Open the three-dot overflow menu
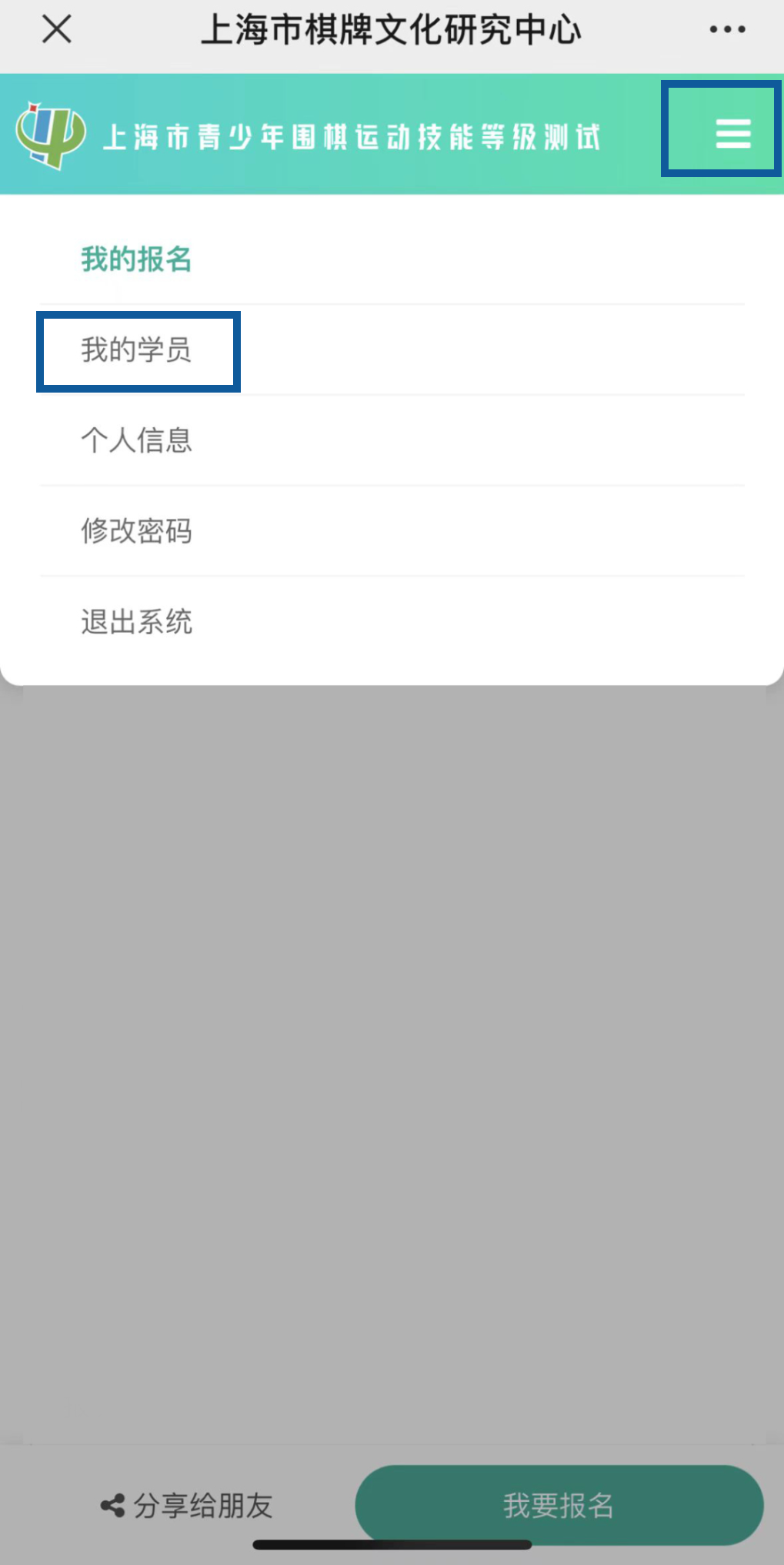The height and width of the screenshot is (1565, 784). [x=727, y=30]
